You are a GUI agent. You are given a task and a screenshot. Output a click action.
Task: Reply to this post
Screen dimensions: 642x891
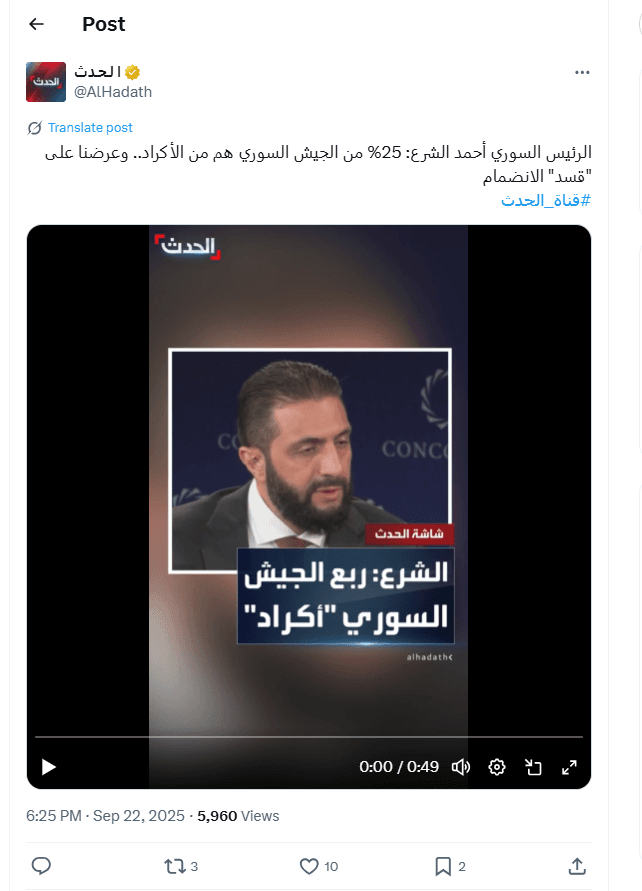pyautogui.click(x=41, y=866)
